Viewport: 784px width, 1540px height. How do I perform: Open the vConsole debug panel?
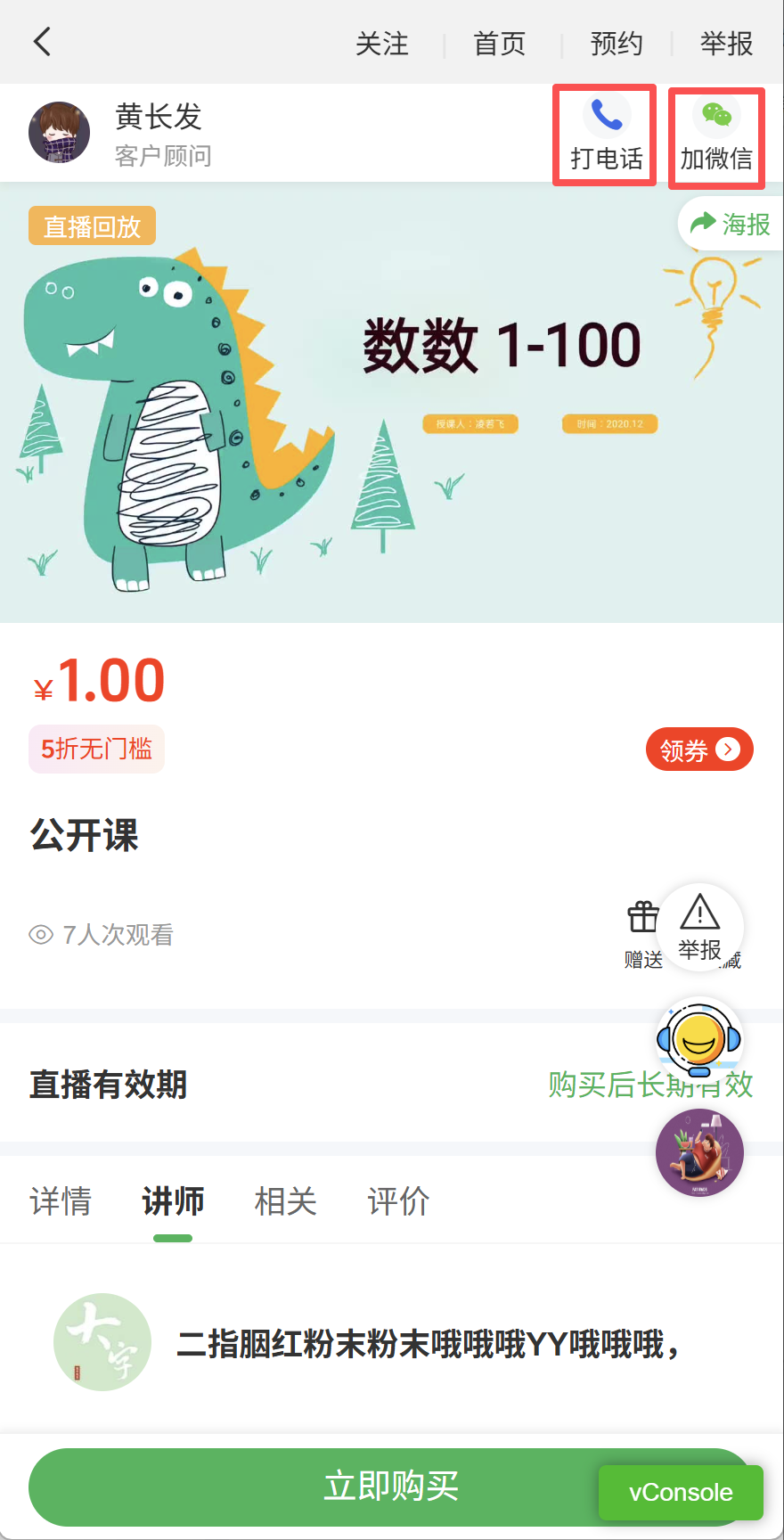tap(681, 1492)
